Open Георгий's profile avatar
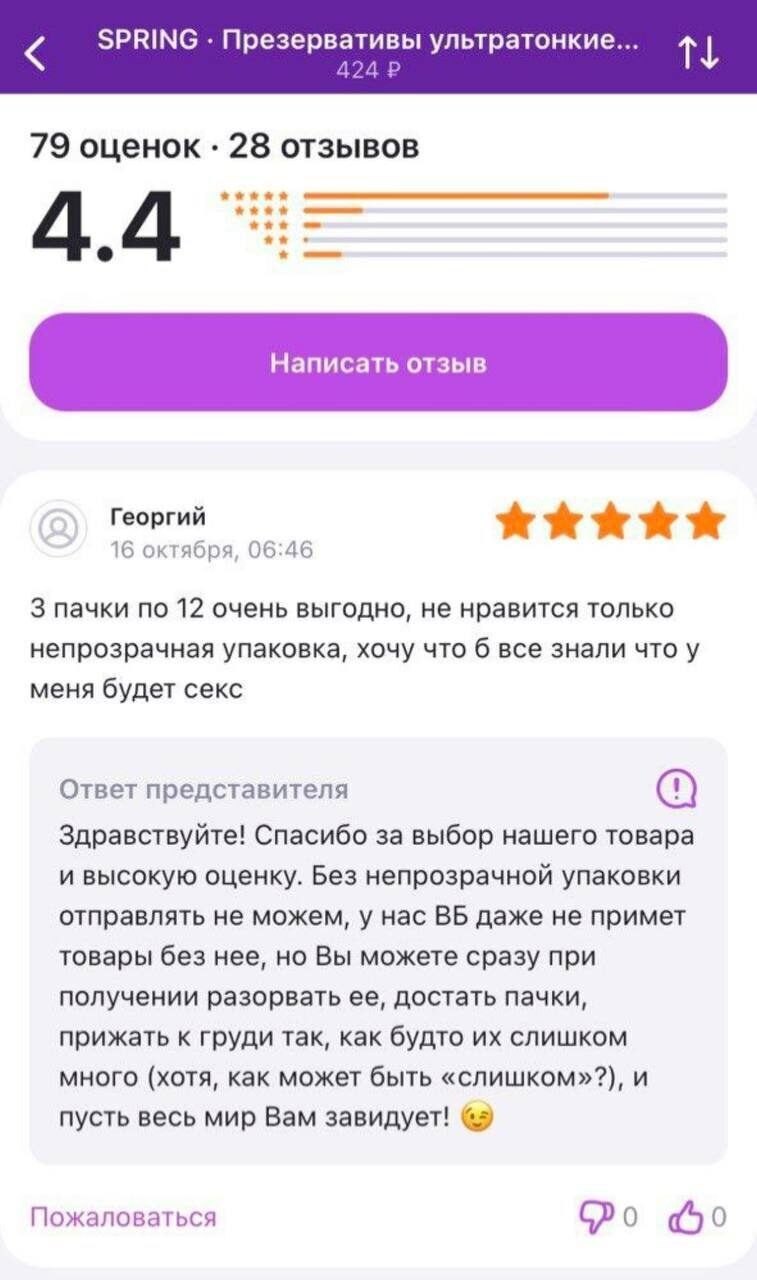 click(x=60, y=529)
